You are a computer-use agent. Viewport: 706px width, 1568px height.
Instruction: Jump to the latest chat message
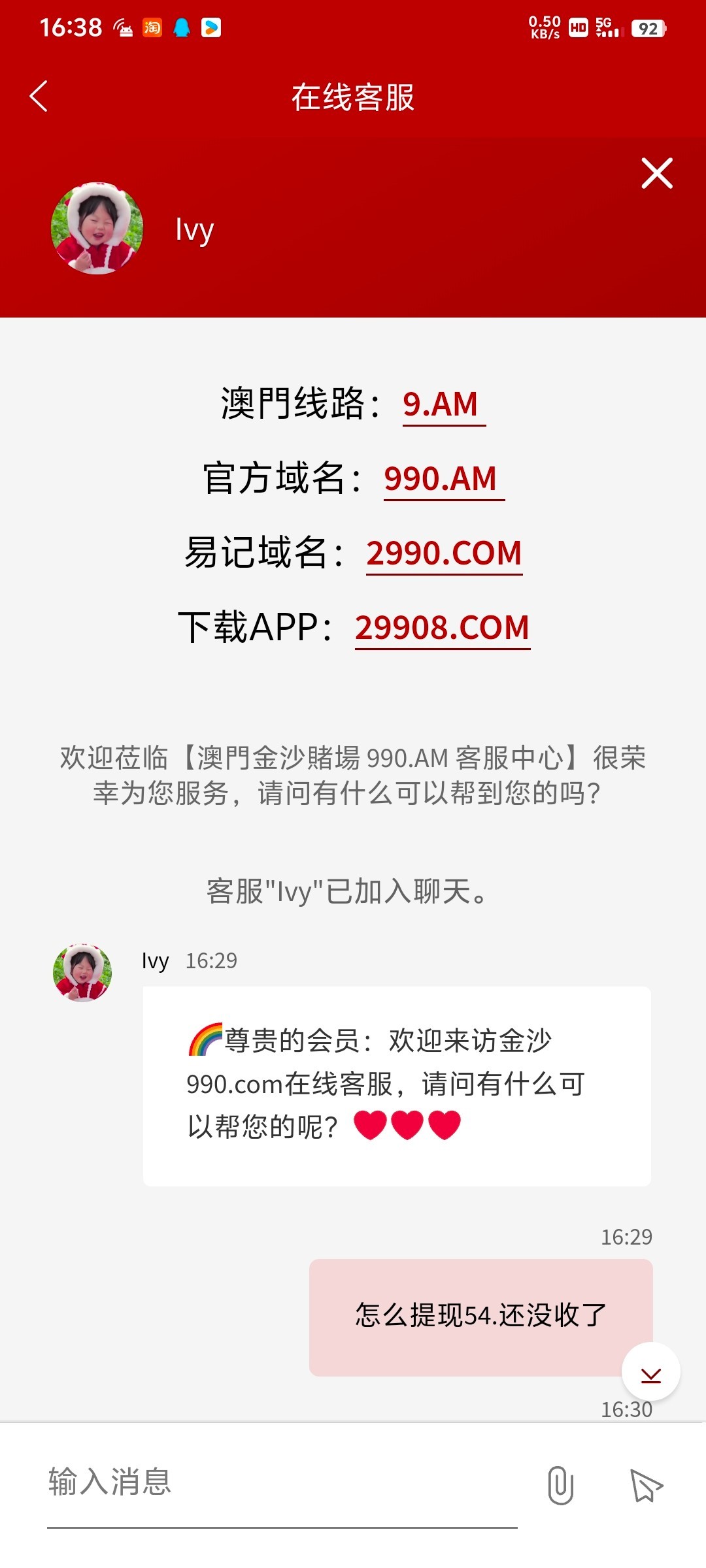(650, 1372)
